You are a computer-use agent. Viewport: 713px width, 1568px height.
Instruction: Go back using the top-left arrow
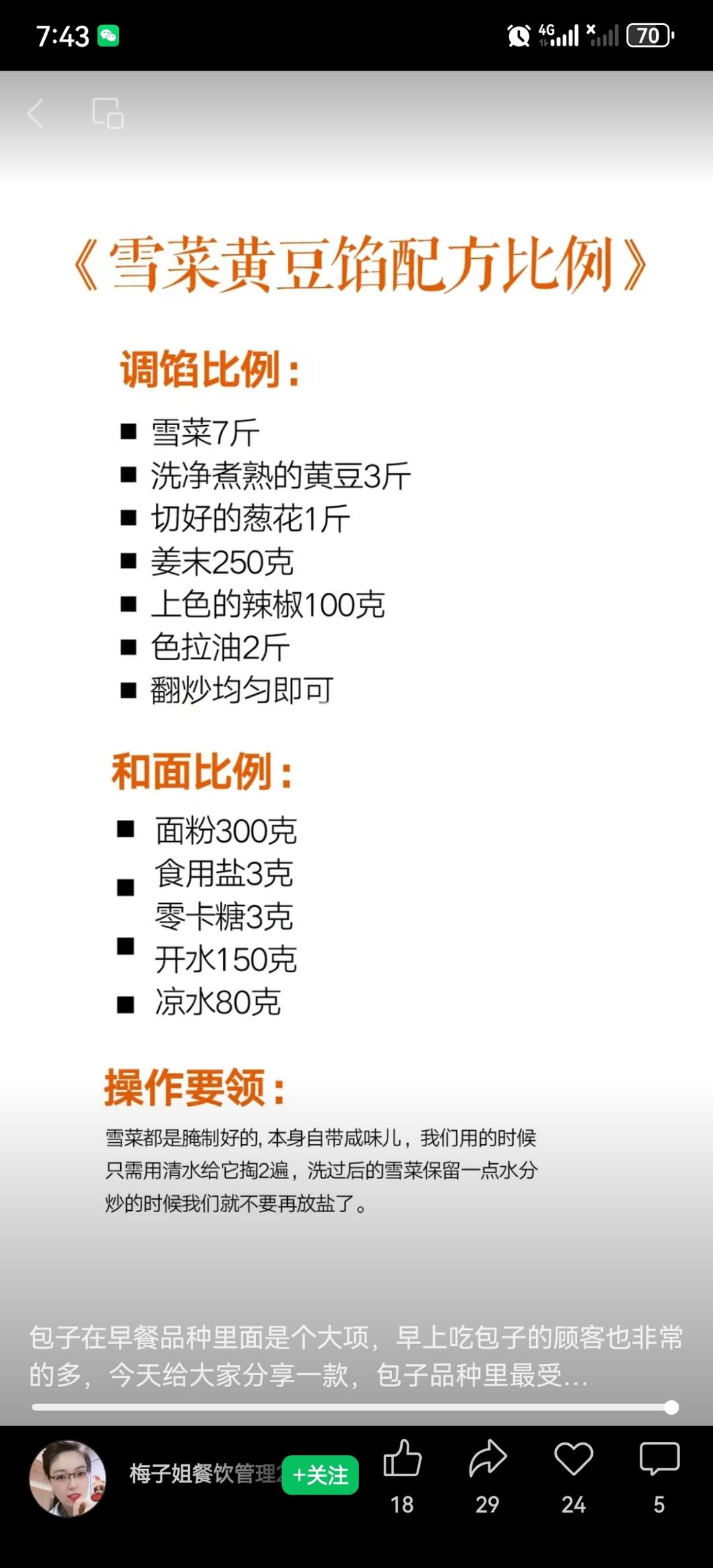click(36, 114)
